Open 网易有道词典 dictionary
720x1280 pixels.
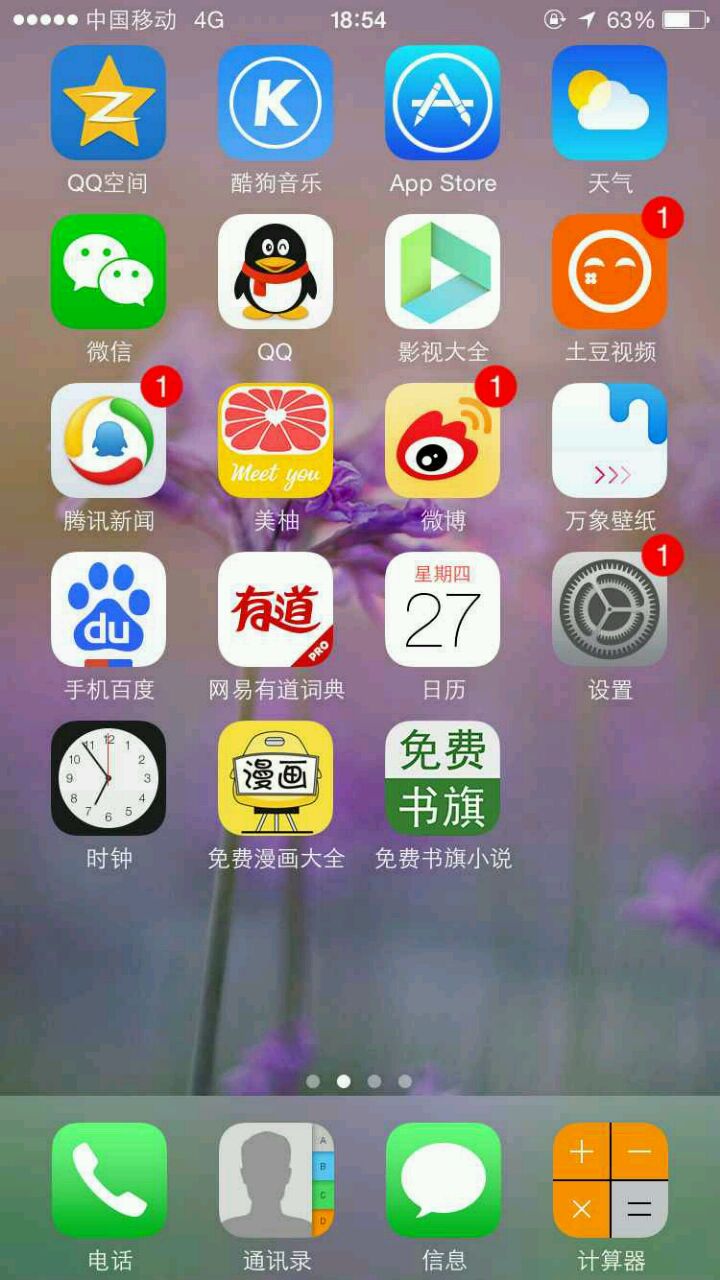pyautogui.click(x=275, y=610)
